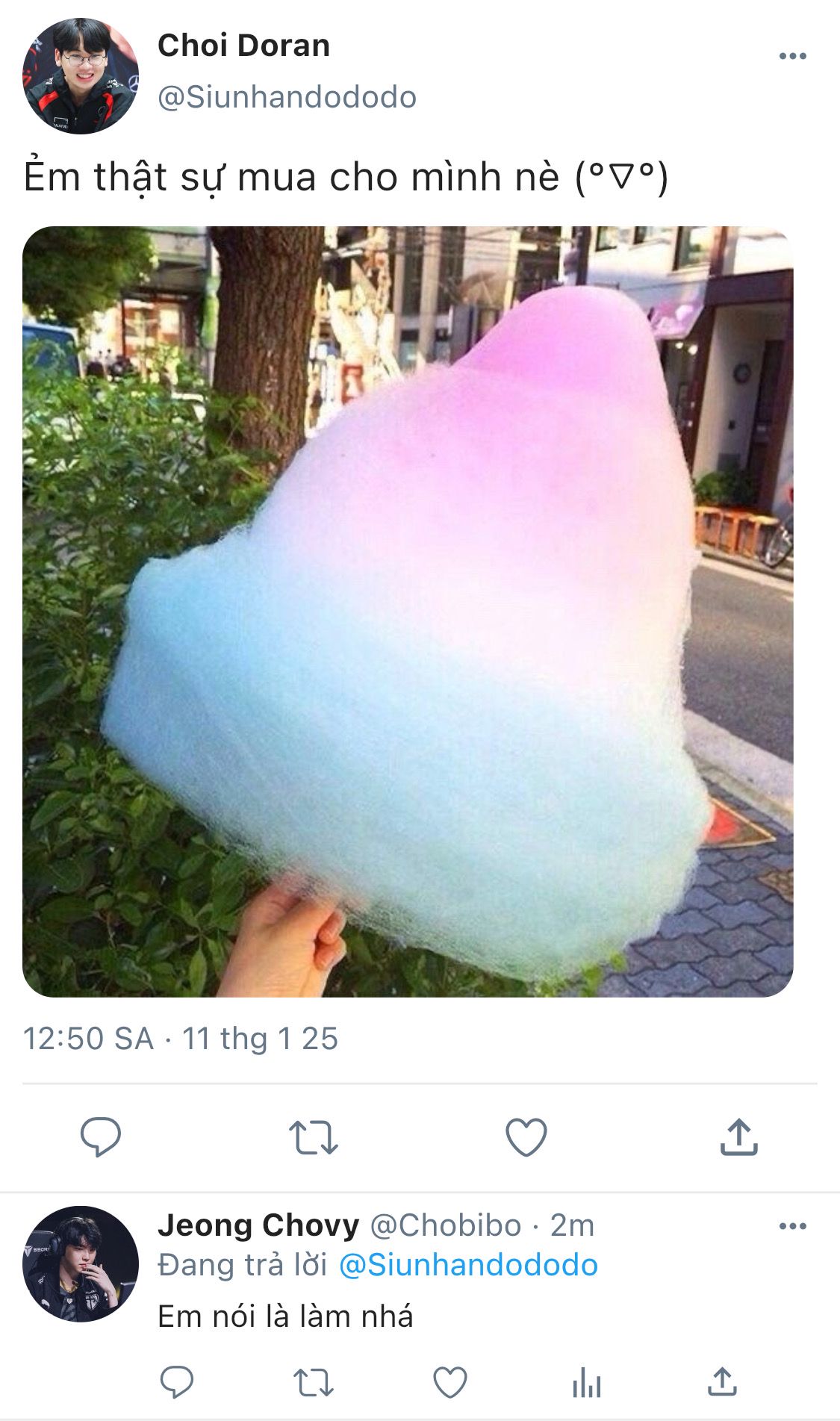Reply to Choi Doran's tweet
The height and width of the screenshot is (1421, 840).
click(x=101, y=1137)
